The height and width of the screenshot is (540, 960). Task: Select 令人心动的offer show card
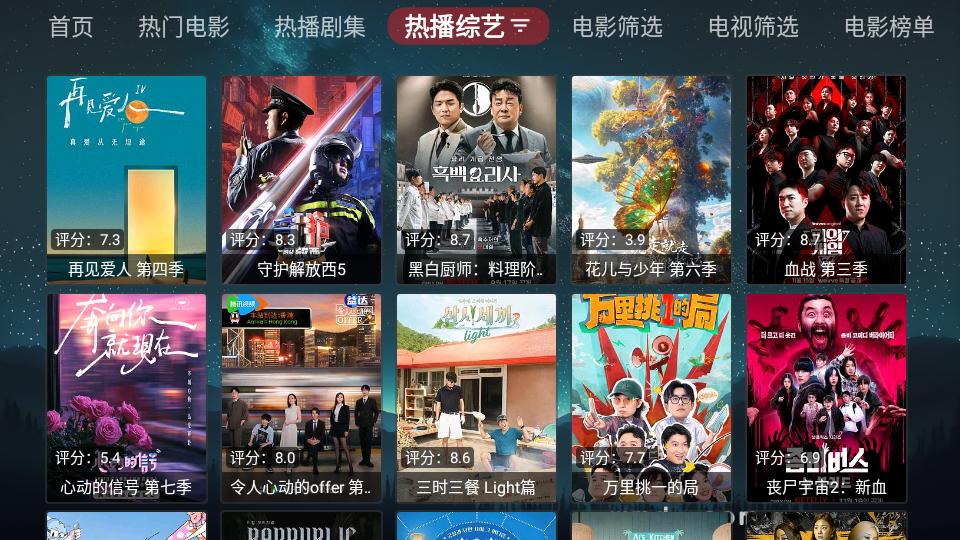301,398
